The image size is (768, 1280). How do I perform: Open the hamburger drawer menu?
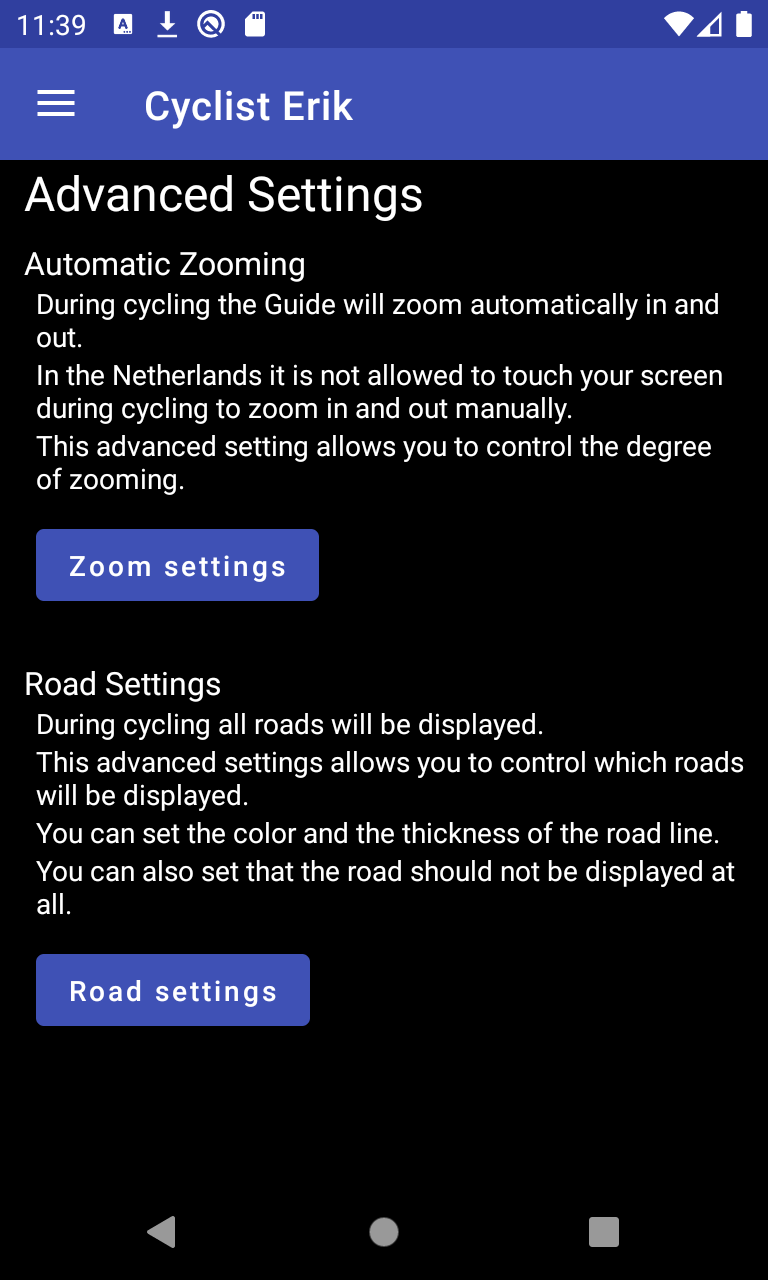coord(56,104)
